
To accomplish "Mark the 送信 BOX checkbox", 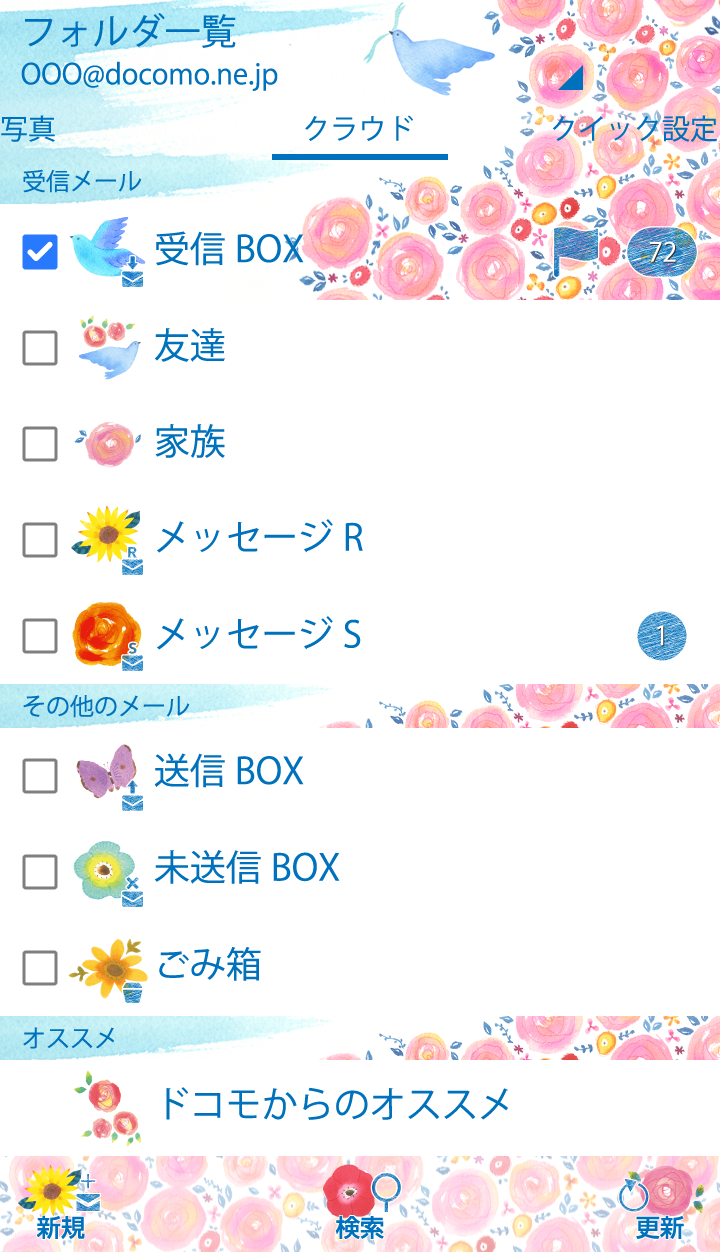I will (x=40, y=775).
